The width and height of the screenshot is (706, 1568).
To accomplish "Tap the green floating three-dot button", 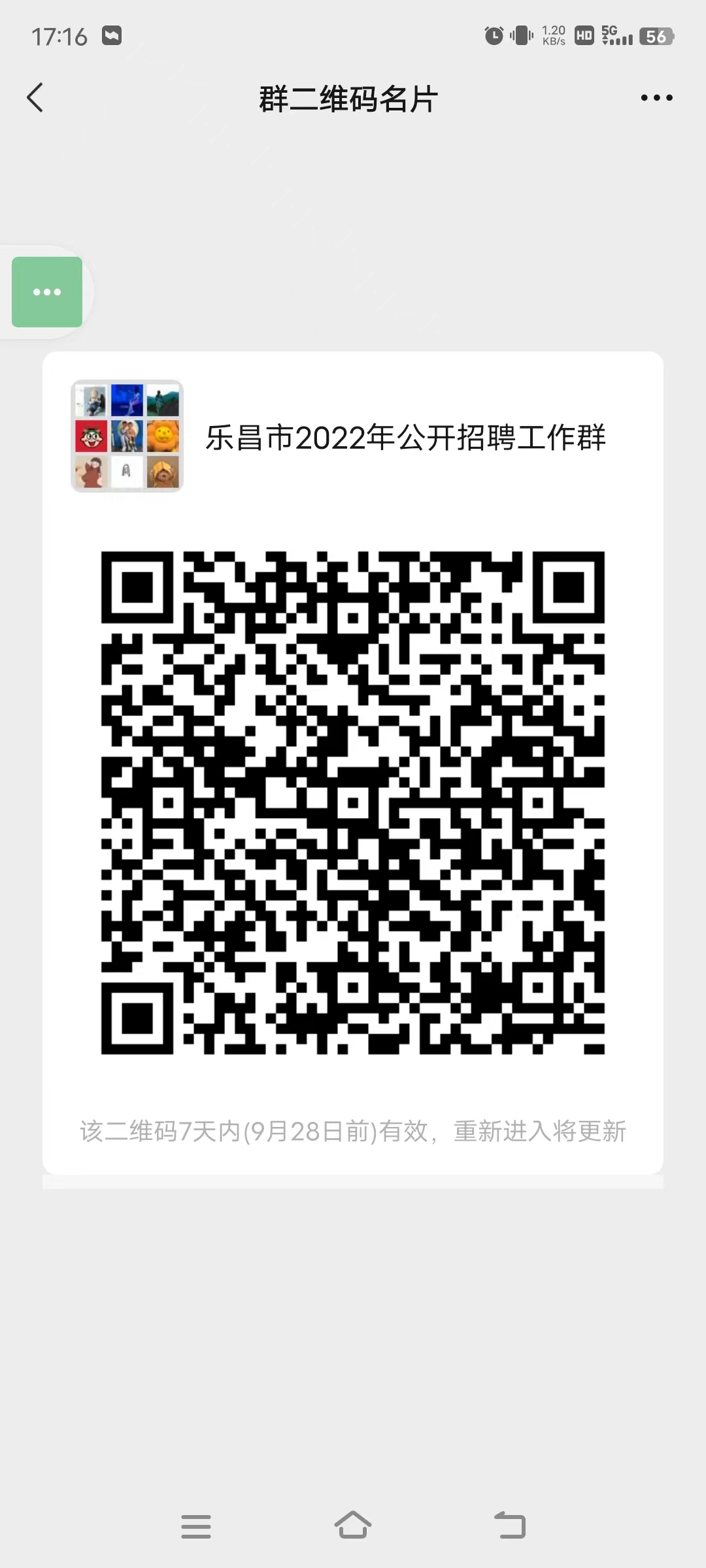I will click(47, 292).
